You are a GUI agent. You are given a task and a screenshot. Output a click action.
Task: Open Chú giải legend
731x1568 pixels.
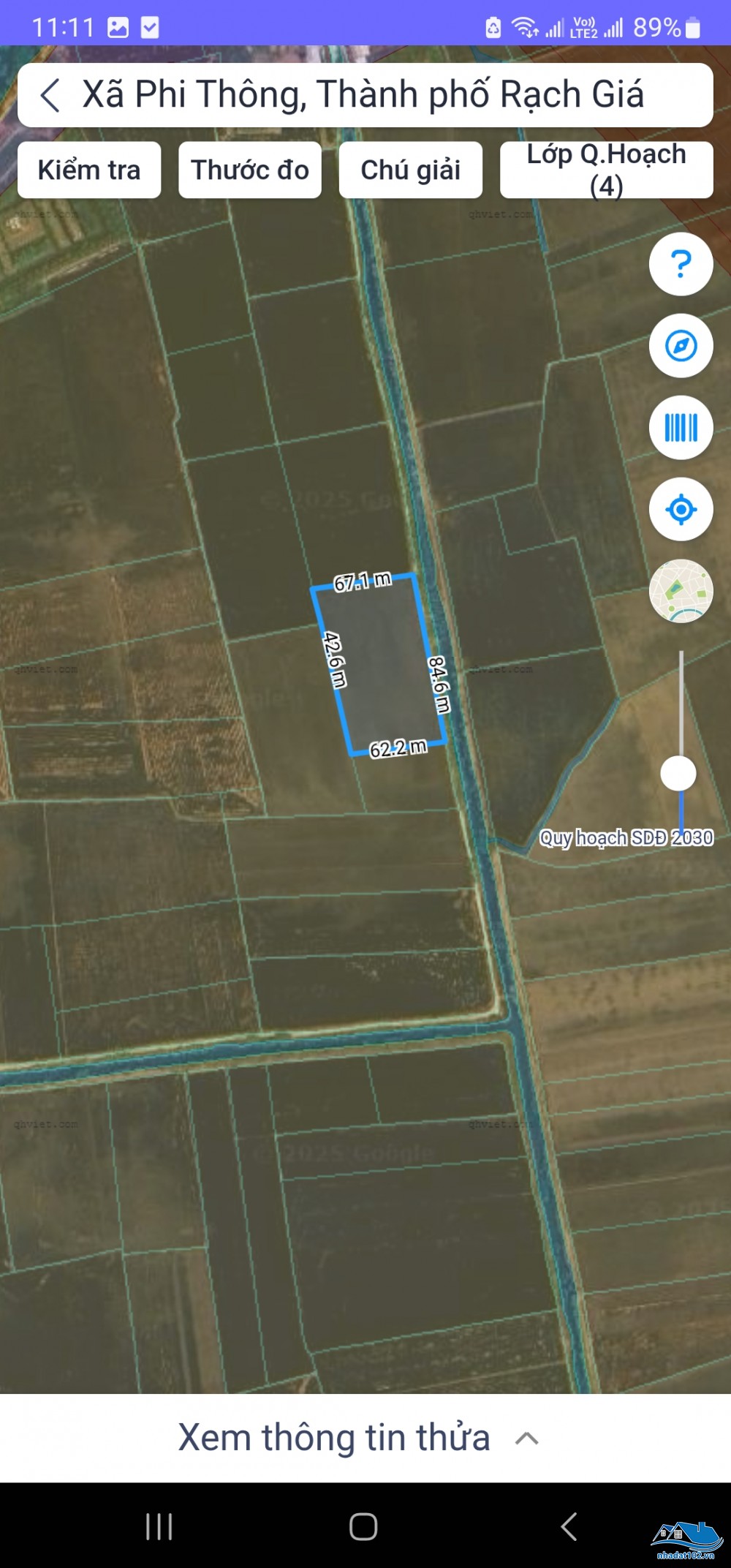(x=411, y=170)
